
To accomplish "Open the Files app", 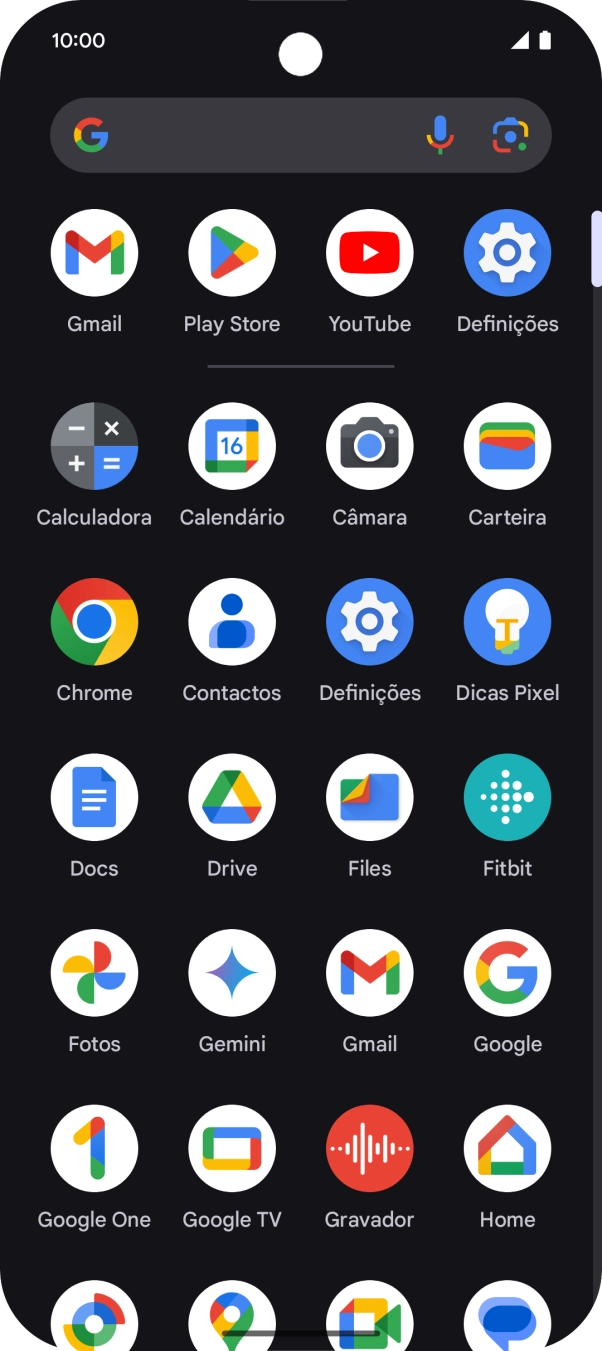I will click(370, 798).
